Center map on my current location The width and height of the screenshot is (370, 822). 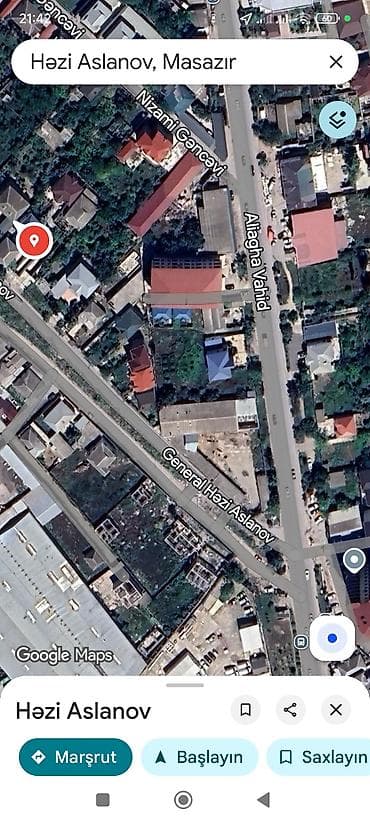[332, 638]
